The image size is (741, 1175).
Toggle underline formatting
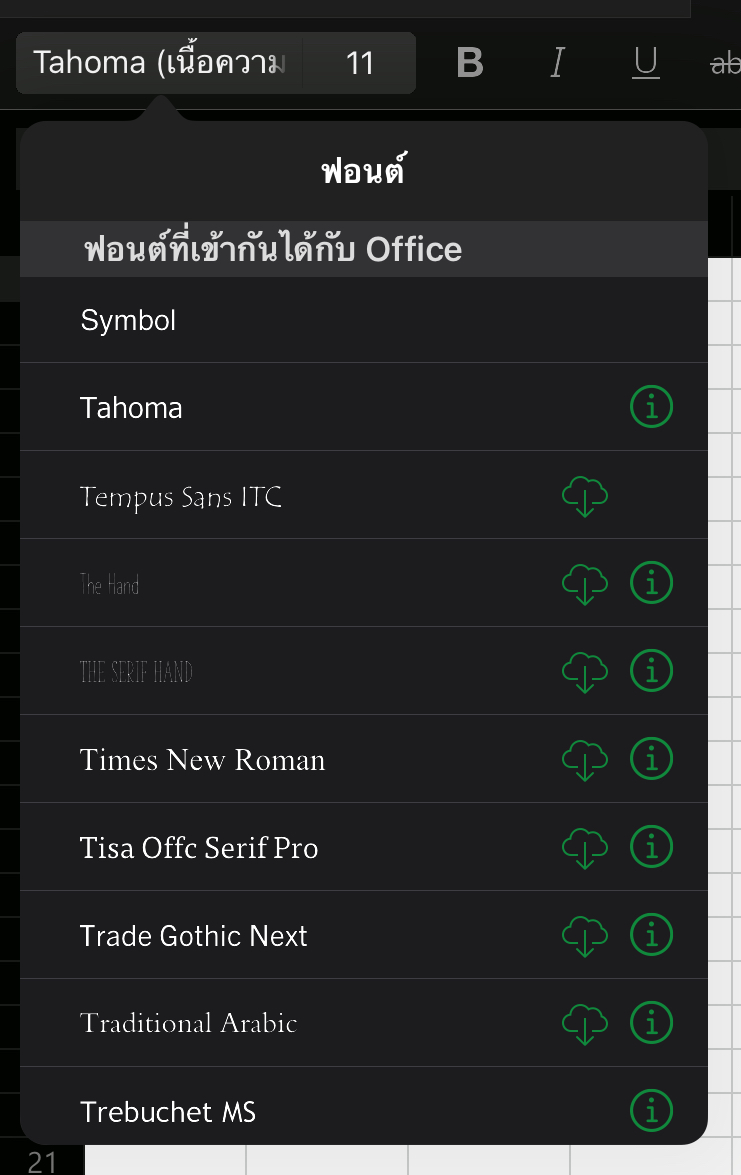pyautogui.click(x=645, y=63)
